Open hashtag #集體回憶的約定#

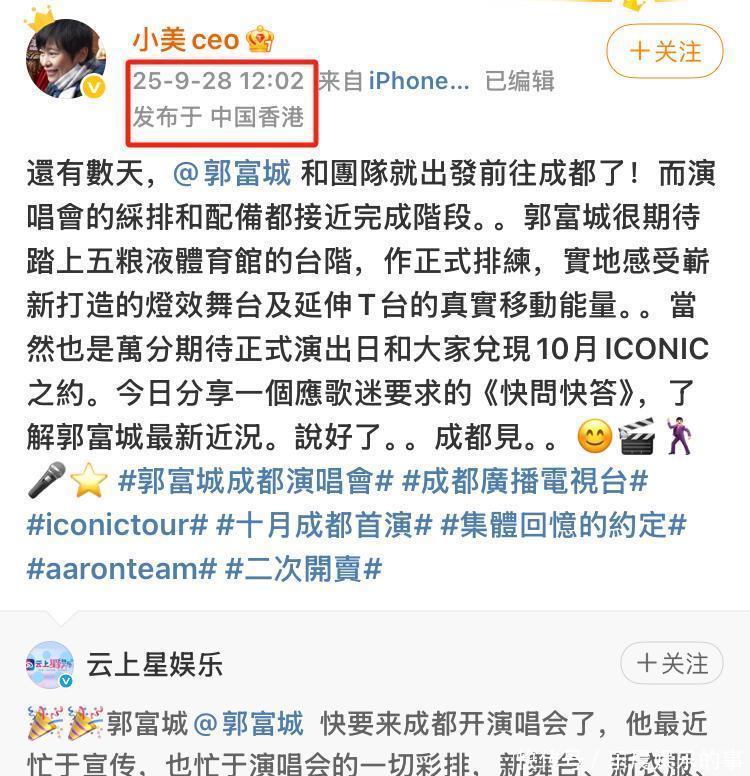coord(563,525)
